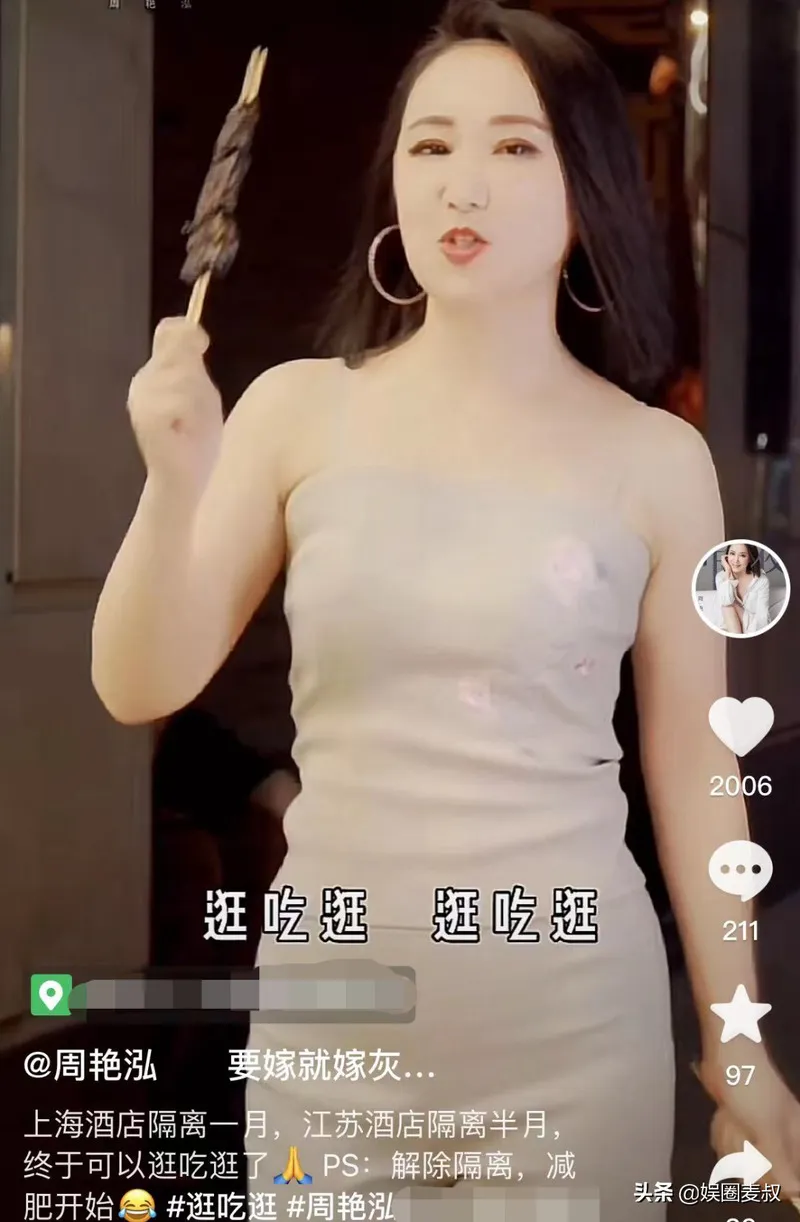Open the location tag with the green pin
This screenshot has width=800, height=1222.
click(50, 994)
